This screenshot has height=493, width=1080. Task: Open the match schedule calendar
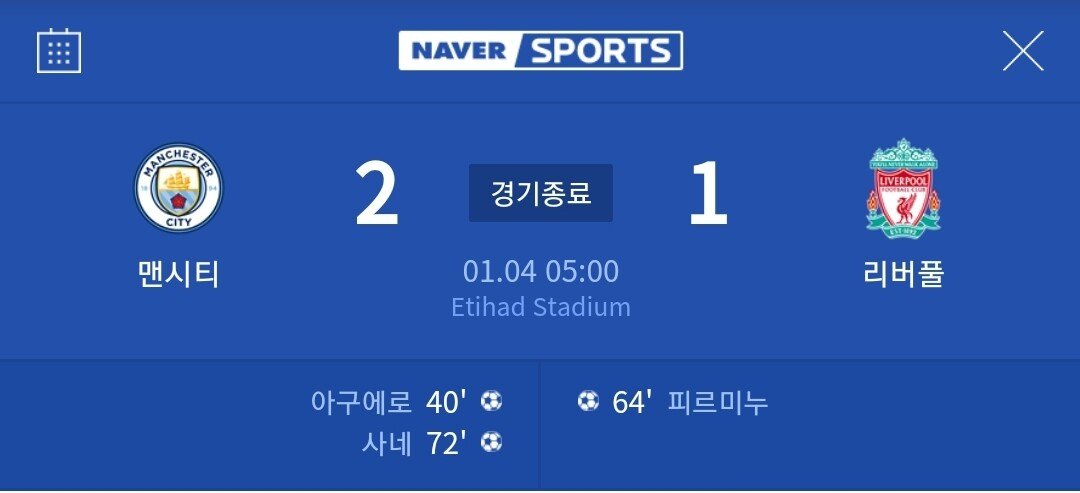58,50
